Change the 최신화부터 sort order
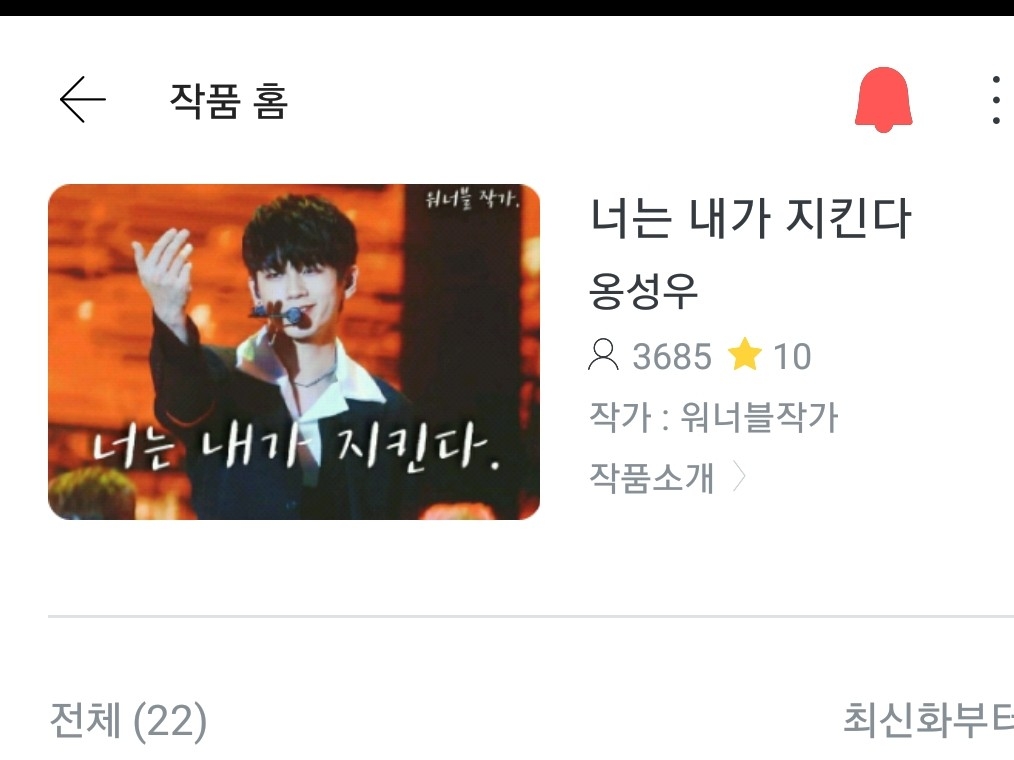 pos(926,718)
